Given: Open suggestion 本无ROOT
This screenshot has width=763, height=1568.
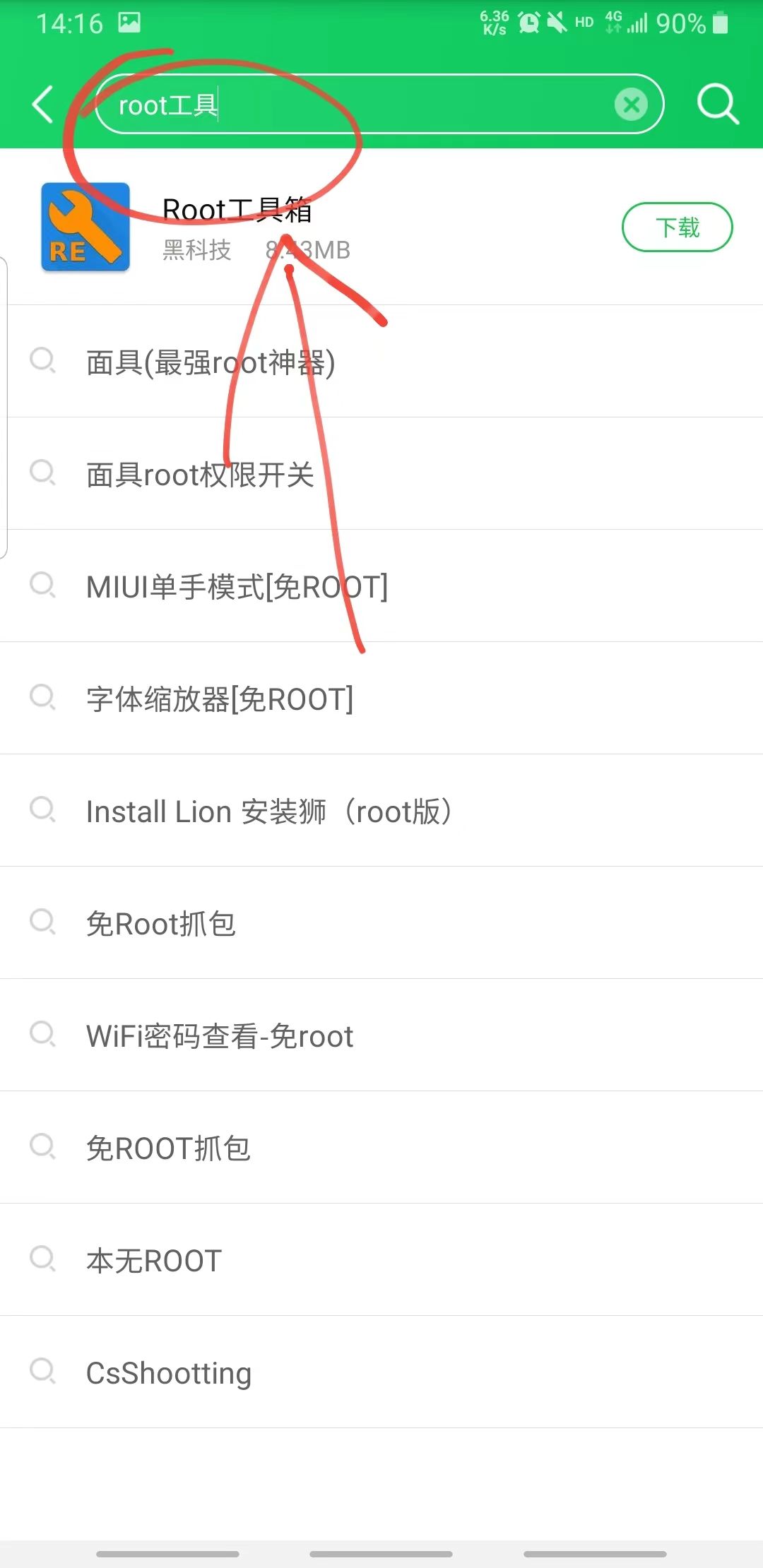Looking at the screenshot, I should (x=154, y=1261).
